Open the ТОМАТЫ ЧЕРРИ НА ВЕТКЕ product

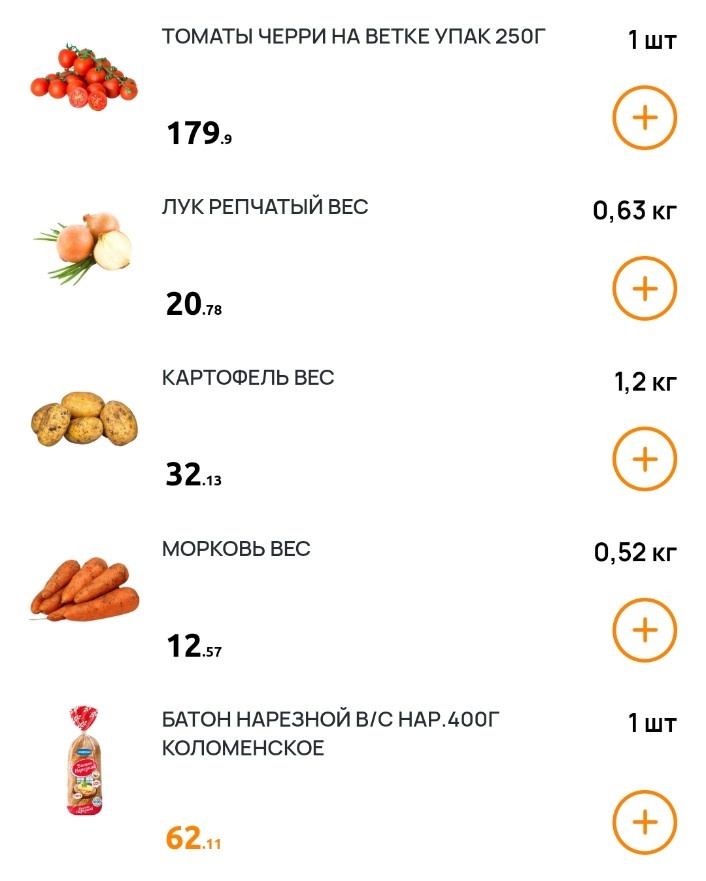pos(353,38)
